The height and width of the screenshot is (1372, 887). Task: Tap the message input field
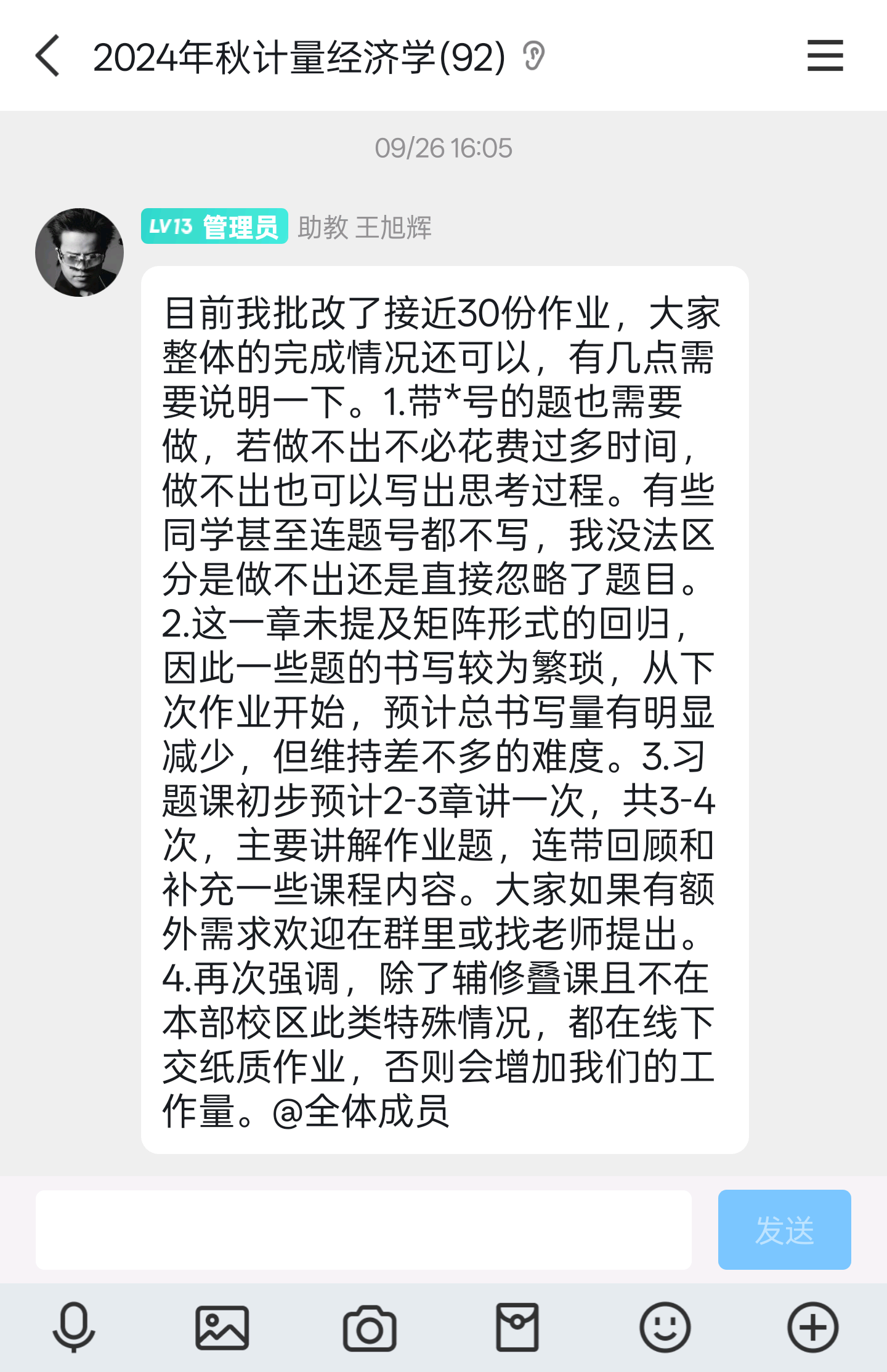tap(363, 1229)
